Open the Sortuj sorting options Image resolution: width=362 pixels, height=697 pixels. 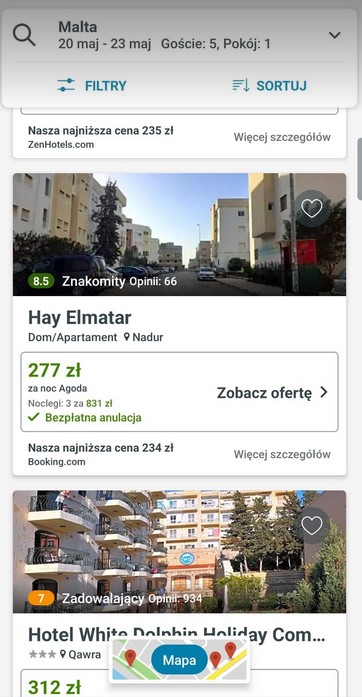coord(269,85)
